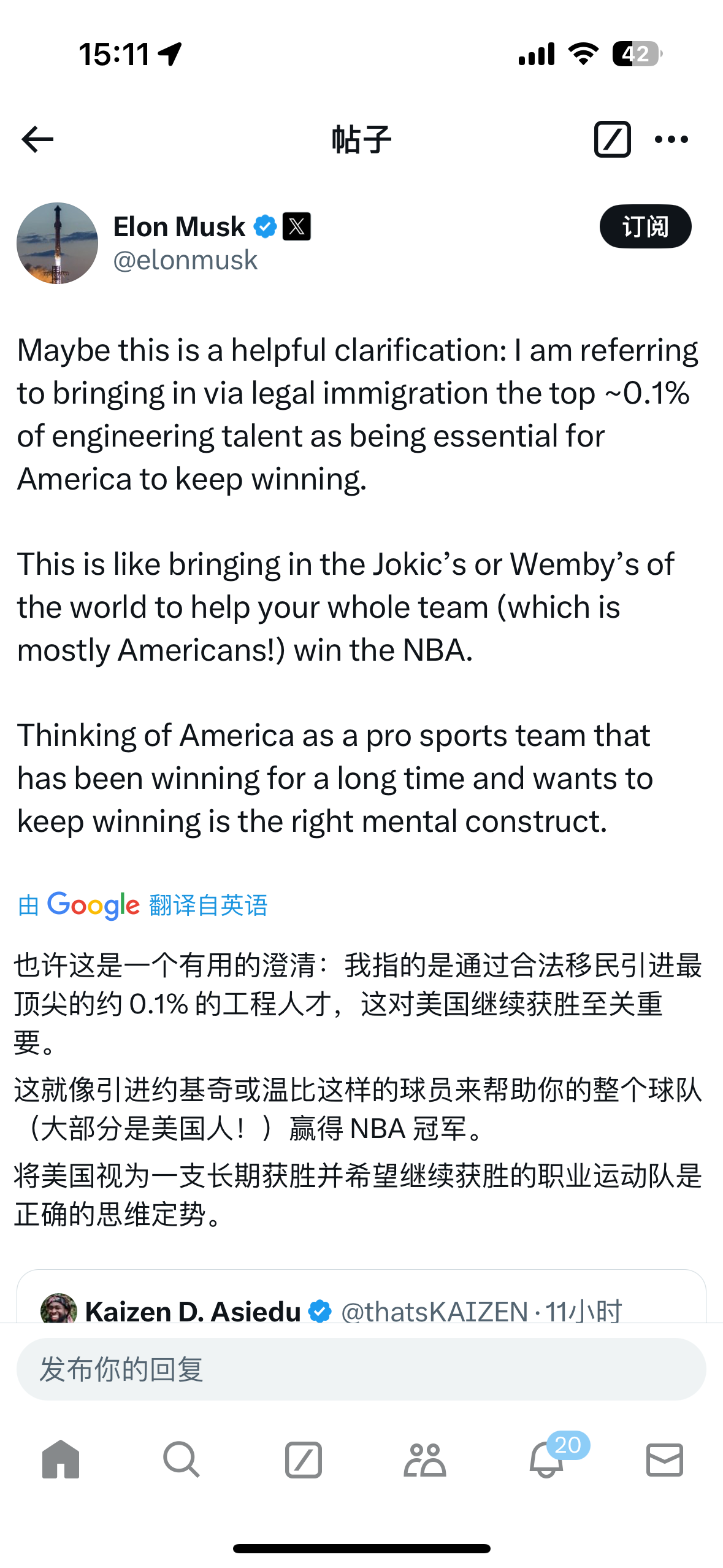This screenshot has height=1568, width=723.
Task: Focus the 发布你的回复 reply field
Action: [x=361, y=1369]
